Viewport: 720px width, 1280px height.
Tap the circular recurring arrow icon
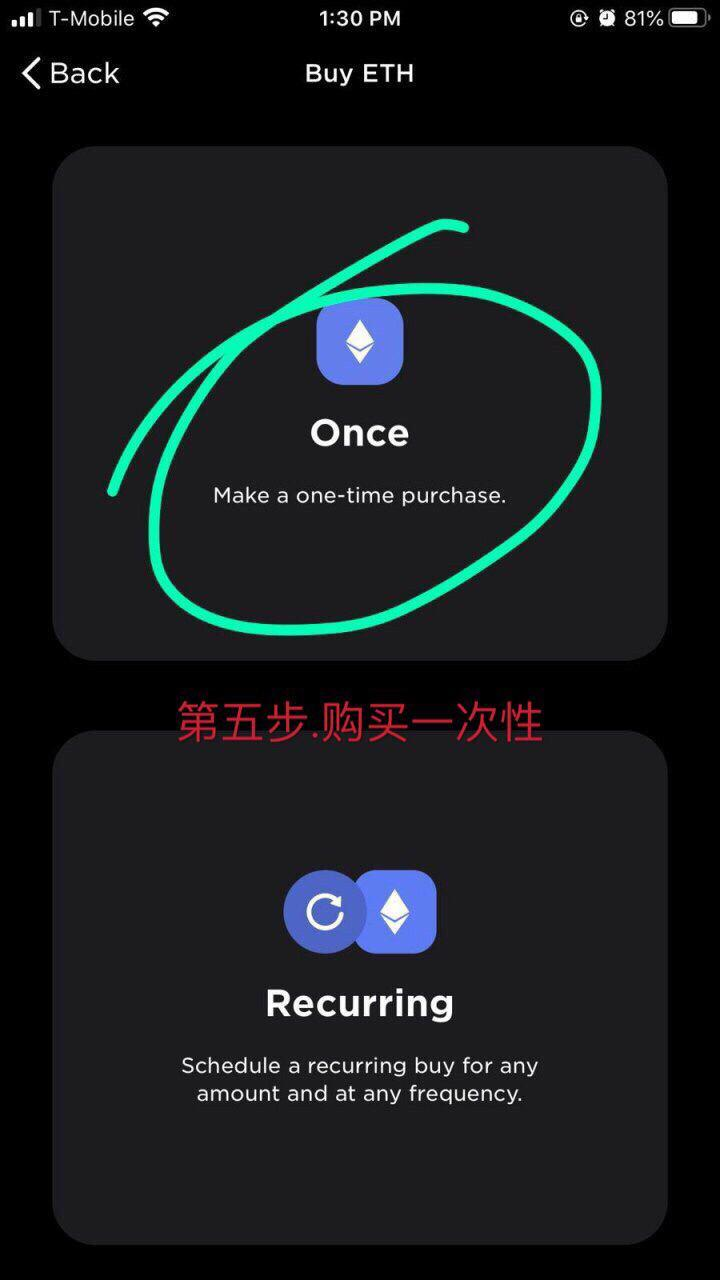tap(323, 911)
